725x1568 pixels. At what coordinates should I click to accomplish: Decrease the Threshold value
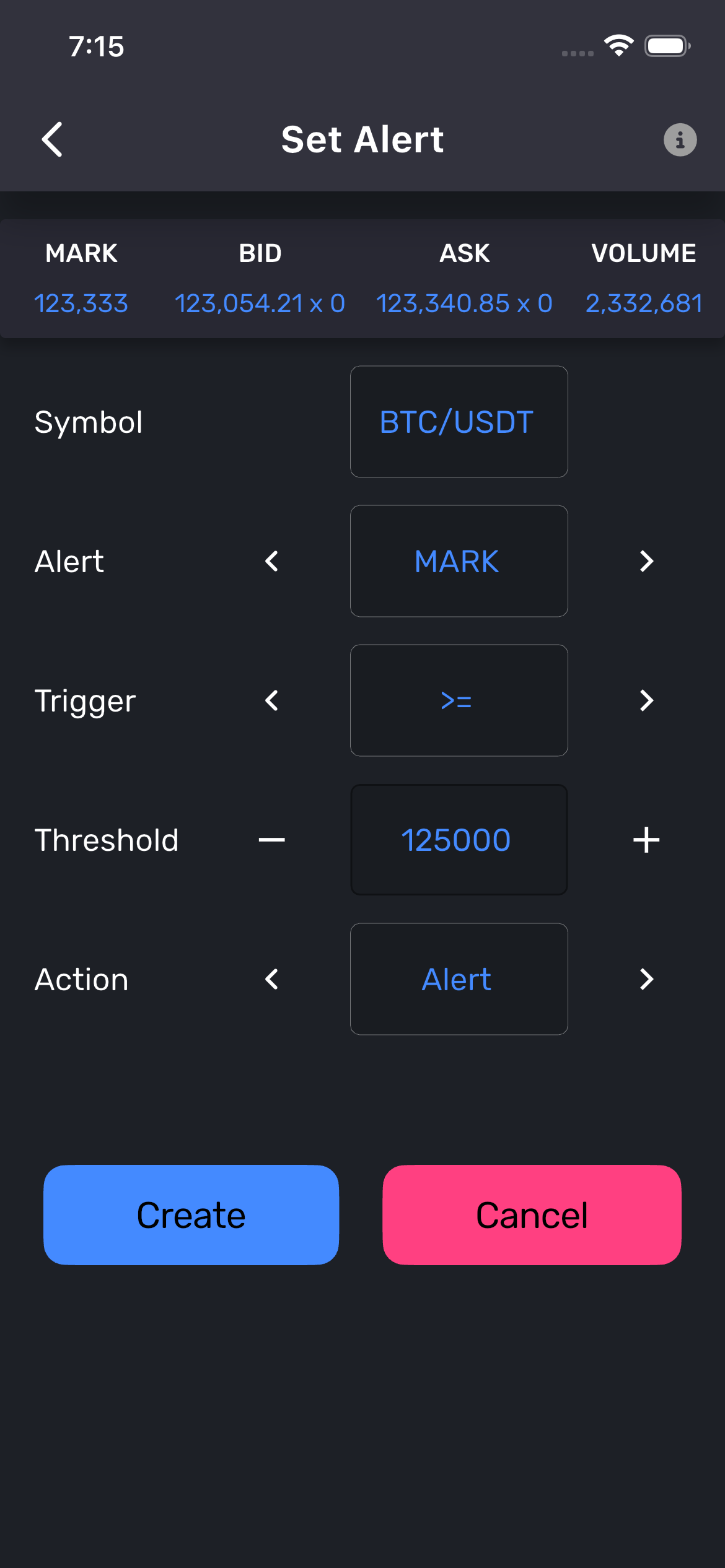[x=271, y=840]
